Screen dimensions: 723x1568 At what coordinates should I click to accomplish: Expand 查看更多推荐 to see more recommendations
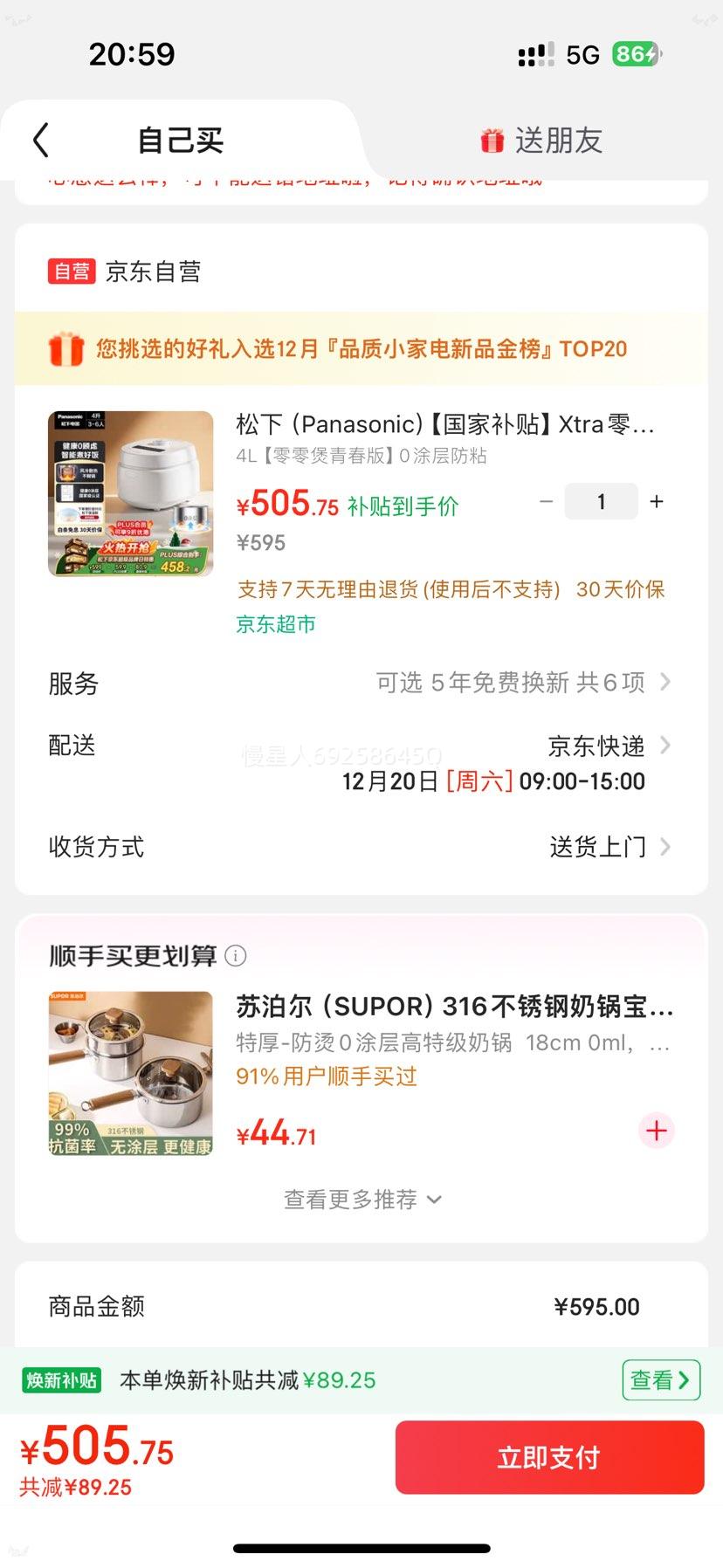[361, 1200]
